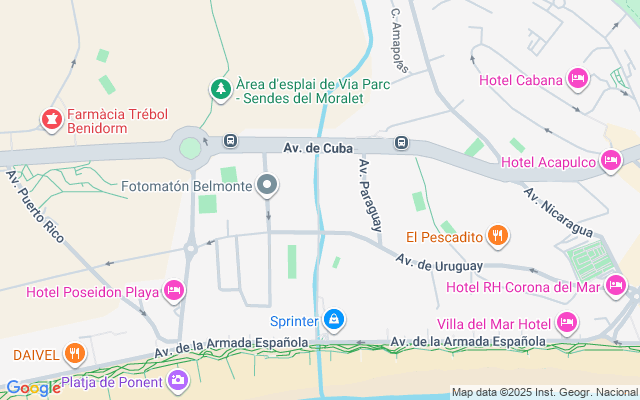Viewport: 640px width, 400px height.
Task: Tap the Sprinter shopping pin
Action: [335, 321]
